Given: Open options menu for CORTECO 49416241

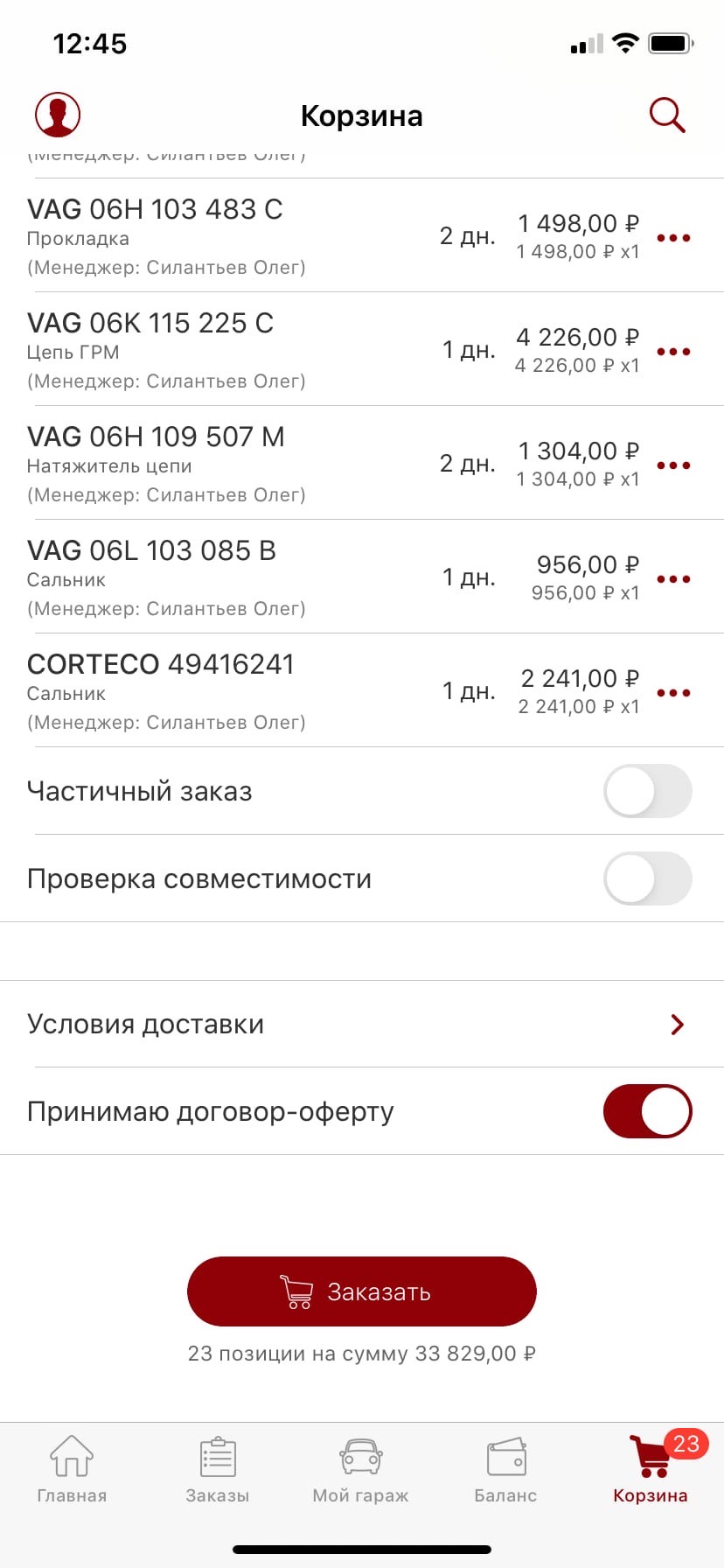Looking at the screenshot, I should 673,691.
